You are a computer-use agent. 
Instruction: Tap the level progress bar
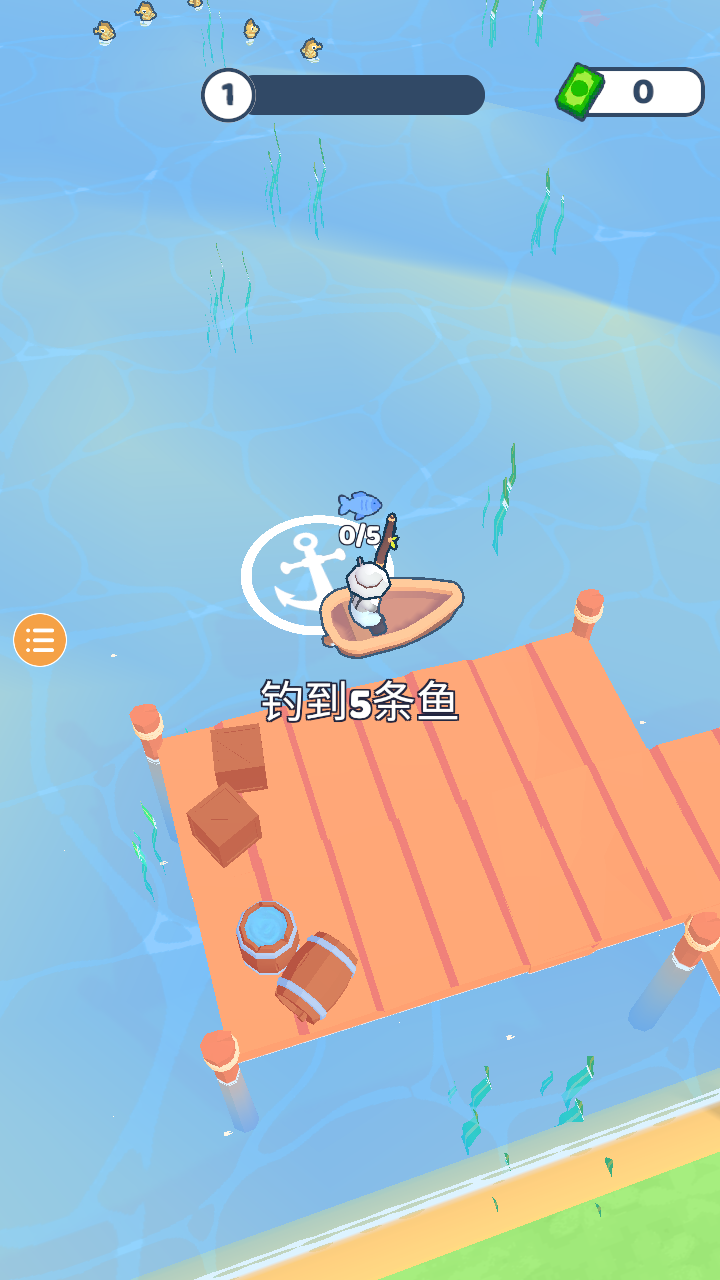[370, 95]
